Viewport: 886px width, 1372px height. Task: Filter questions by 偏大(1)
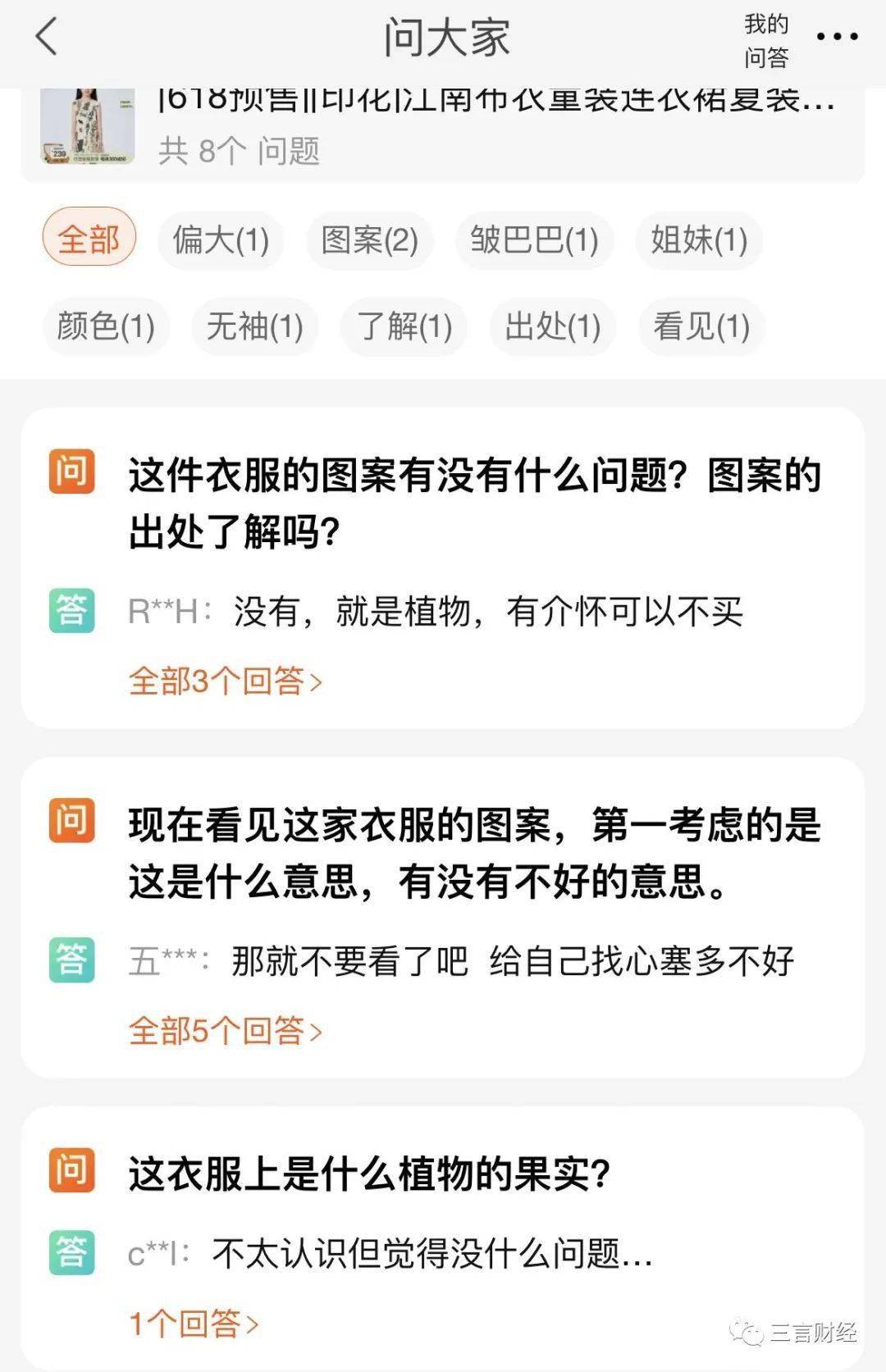pyautogui.click(x=221, y=240)
